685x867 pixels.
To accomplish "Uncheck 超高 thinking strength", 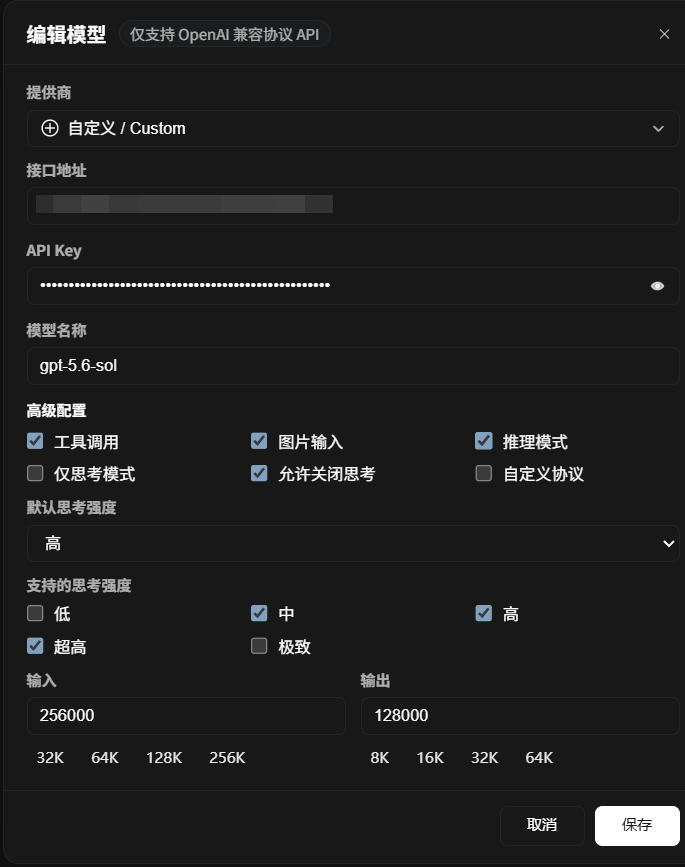I will pyautogui.click(x=35, y=646).
